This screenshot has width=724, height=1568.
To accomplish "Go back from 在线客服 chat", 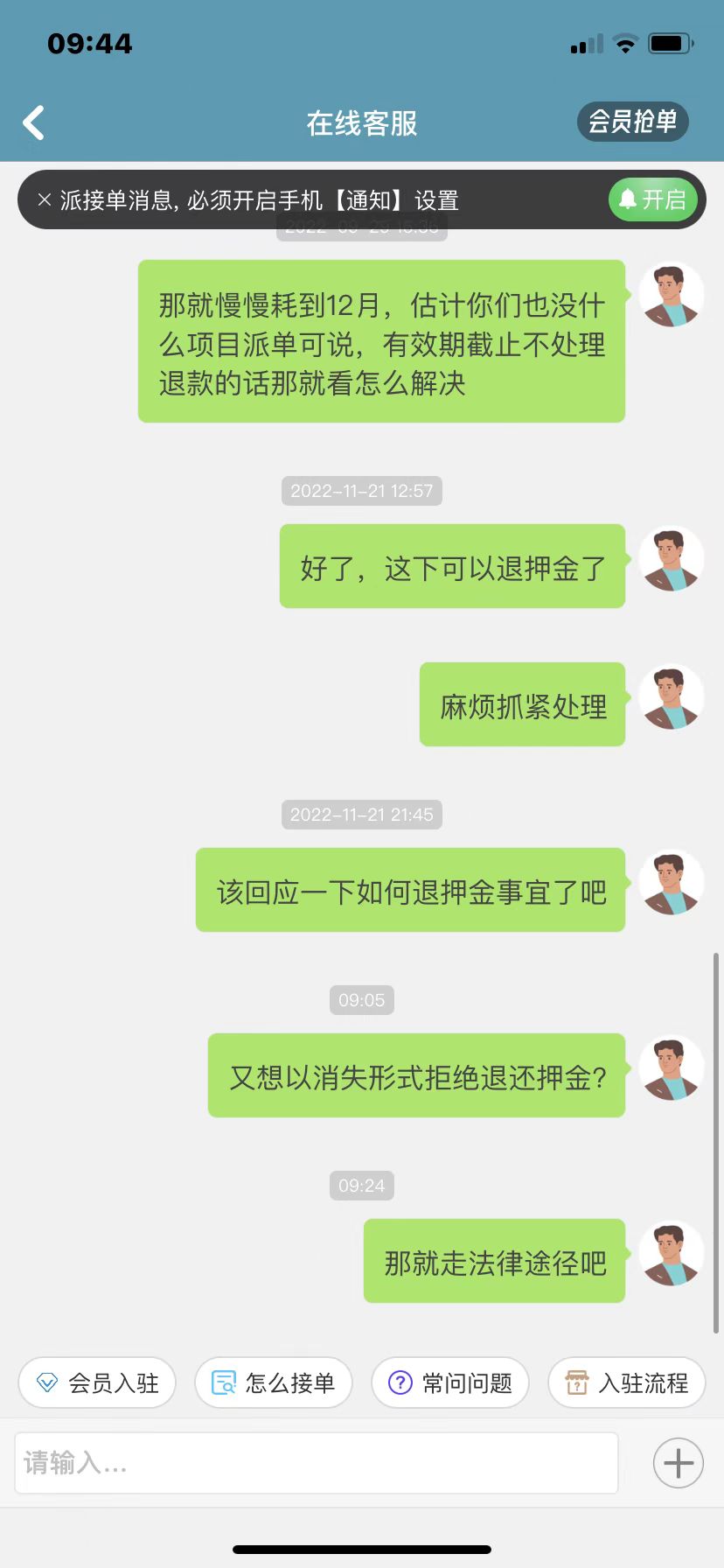I will (34, 123).
